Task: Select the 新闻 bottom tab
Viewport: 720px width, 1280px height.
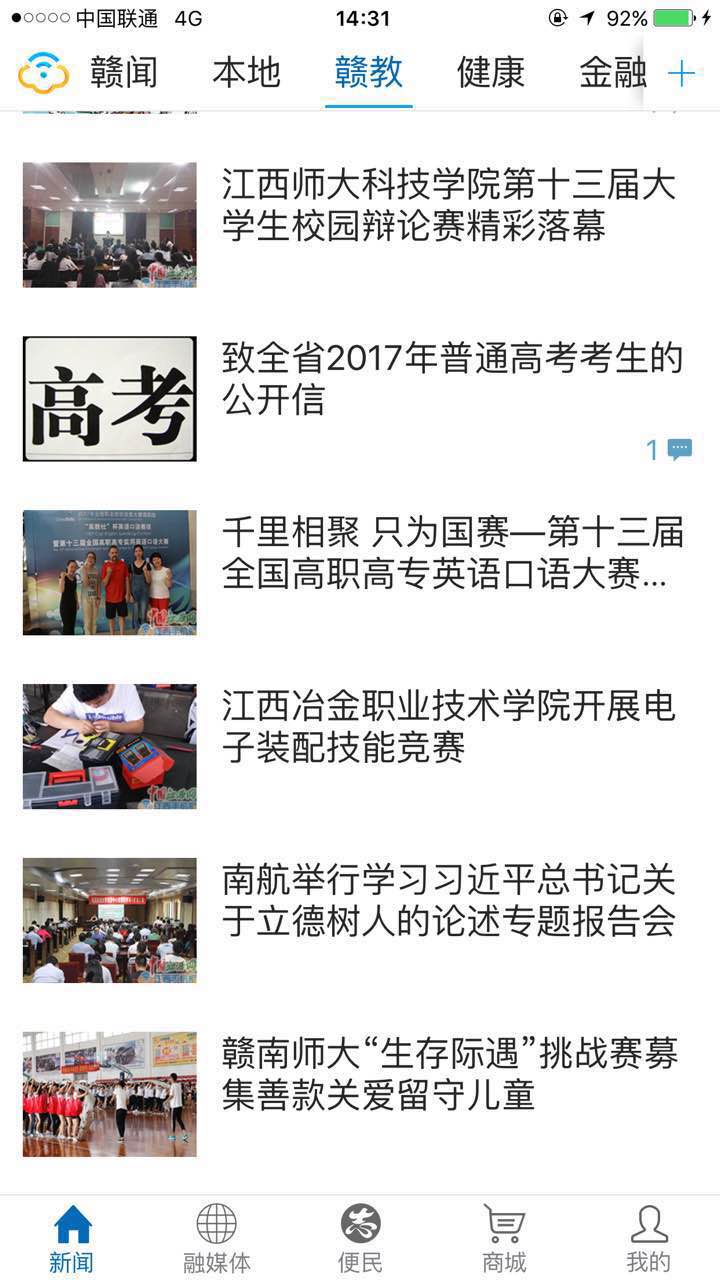Action: click(x=72, y=1238)
